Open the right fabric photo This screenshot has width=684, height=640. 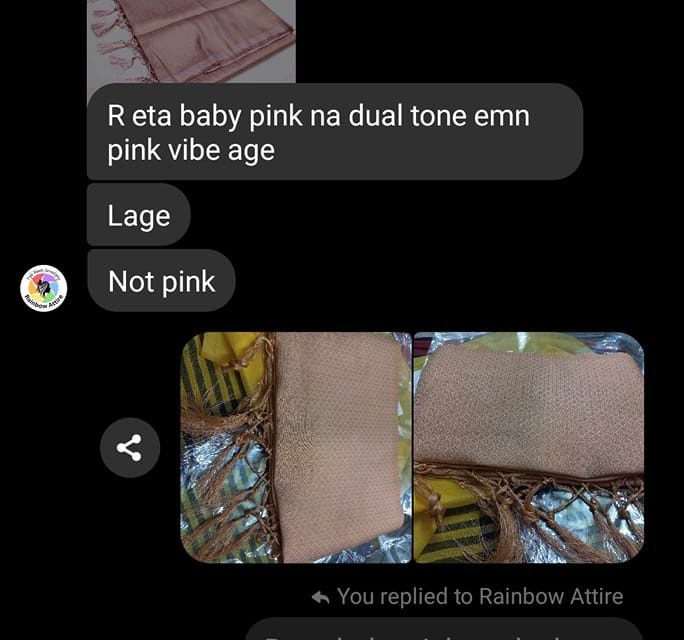pyautogui.click(x=528, y=448)
